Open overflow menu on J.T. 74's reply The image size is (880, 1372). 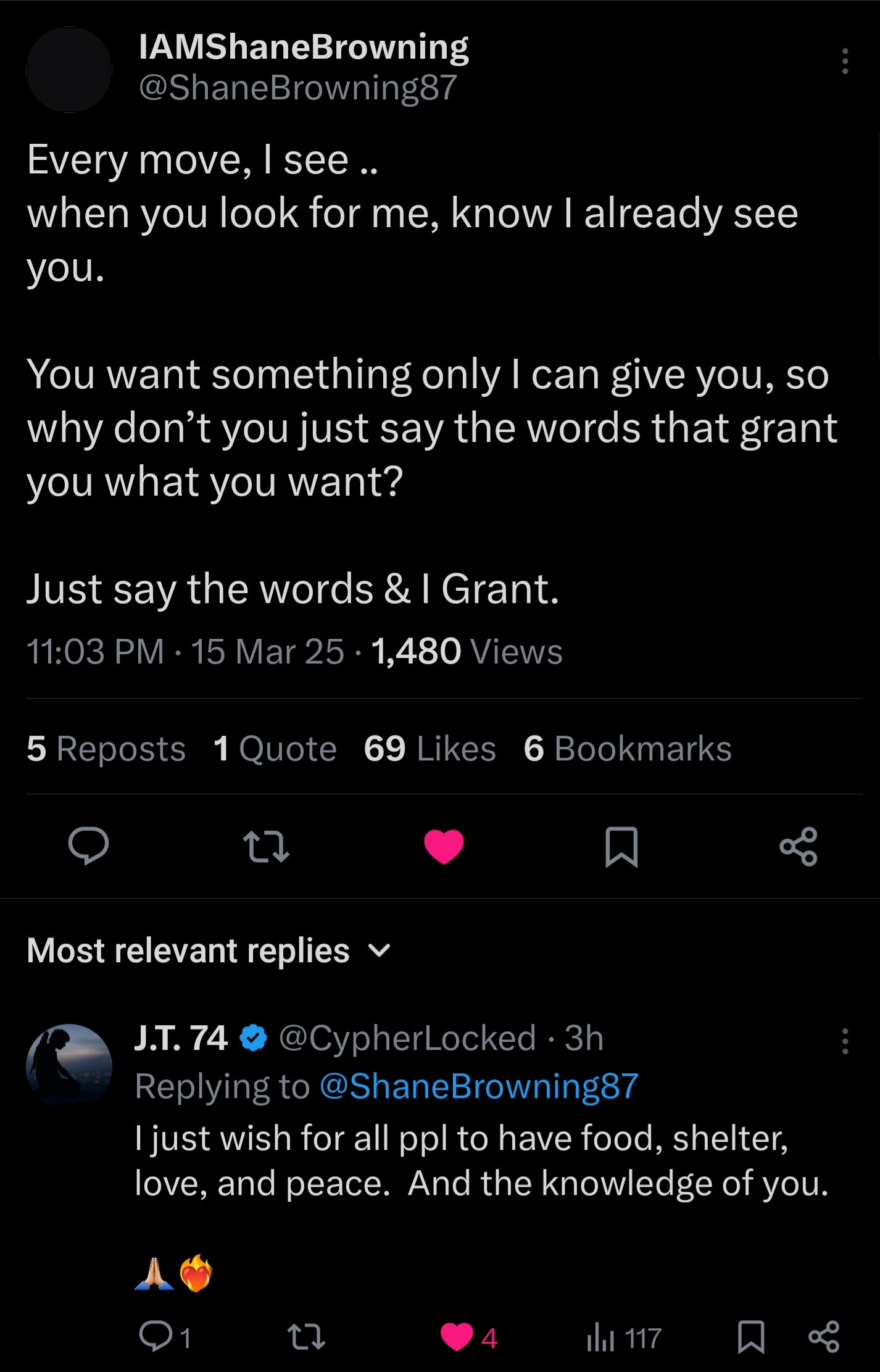click(845, 1041)
